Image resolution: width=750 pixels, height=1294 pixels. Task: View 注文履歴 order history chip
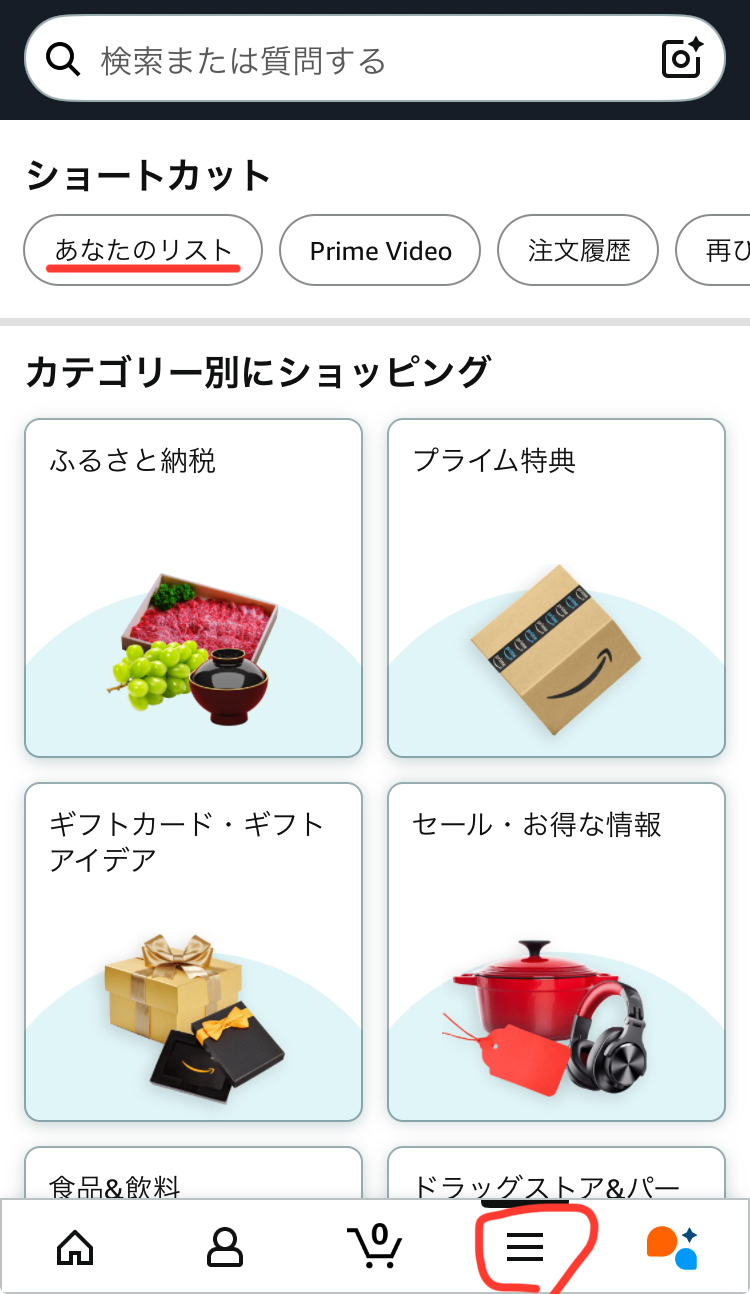pyautogui.click(x=579, y=250)
